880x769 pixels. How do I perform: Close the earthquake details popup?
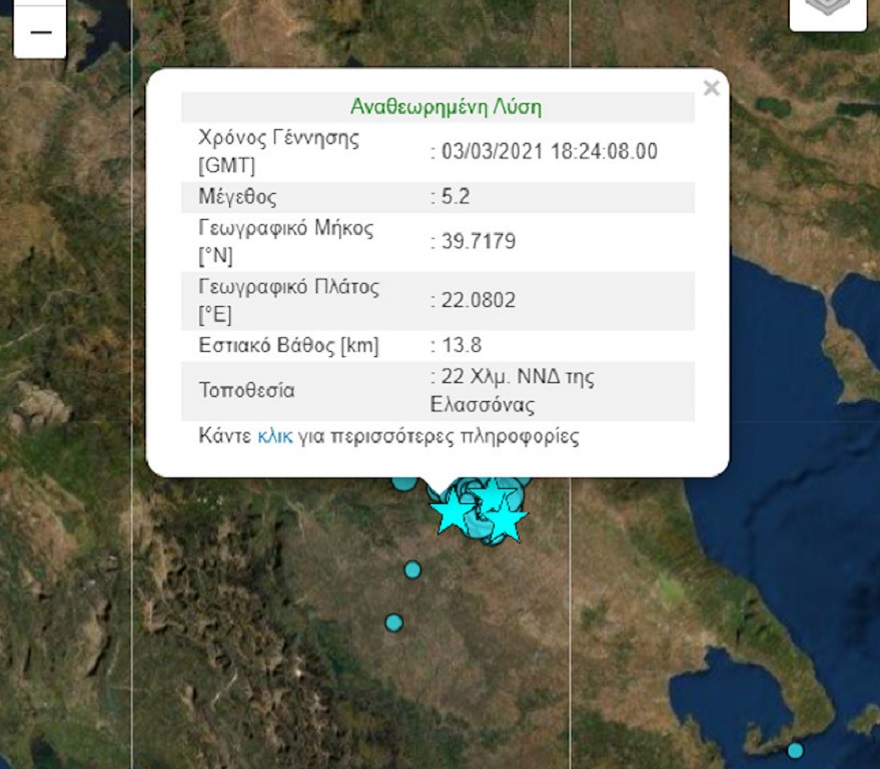[711, 88]
